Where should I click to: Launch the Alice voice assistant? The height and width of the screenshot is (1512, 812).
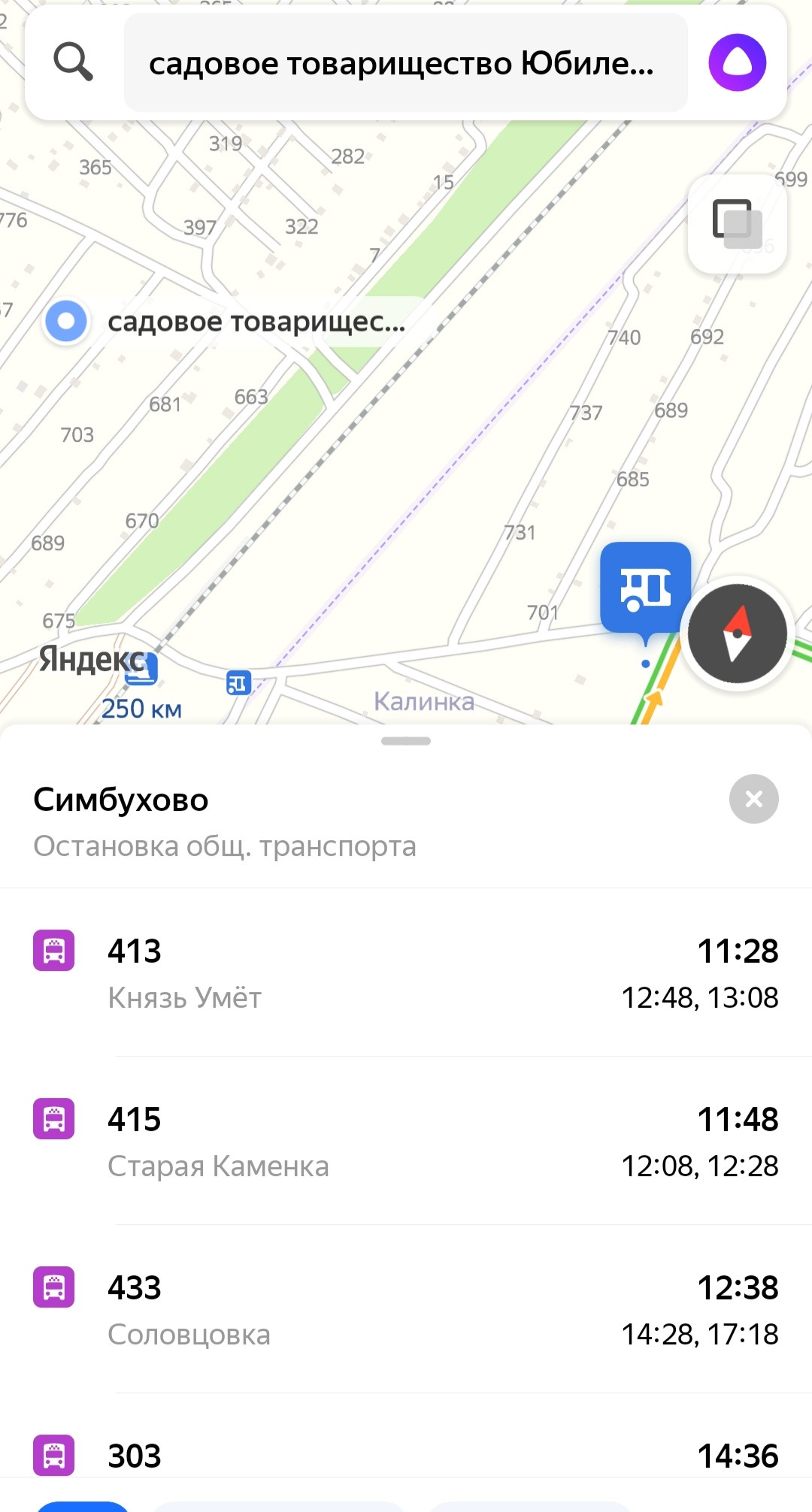(737, 62)
